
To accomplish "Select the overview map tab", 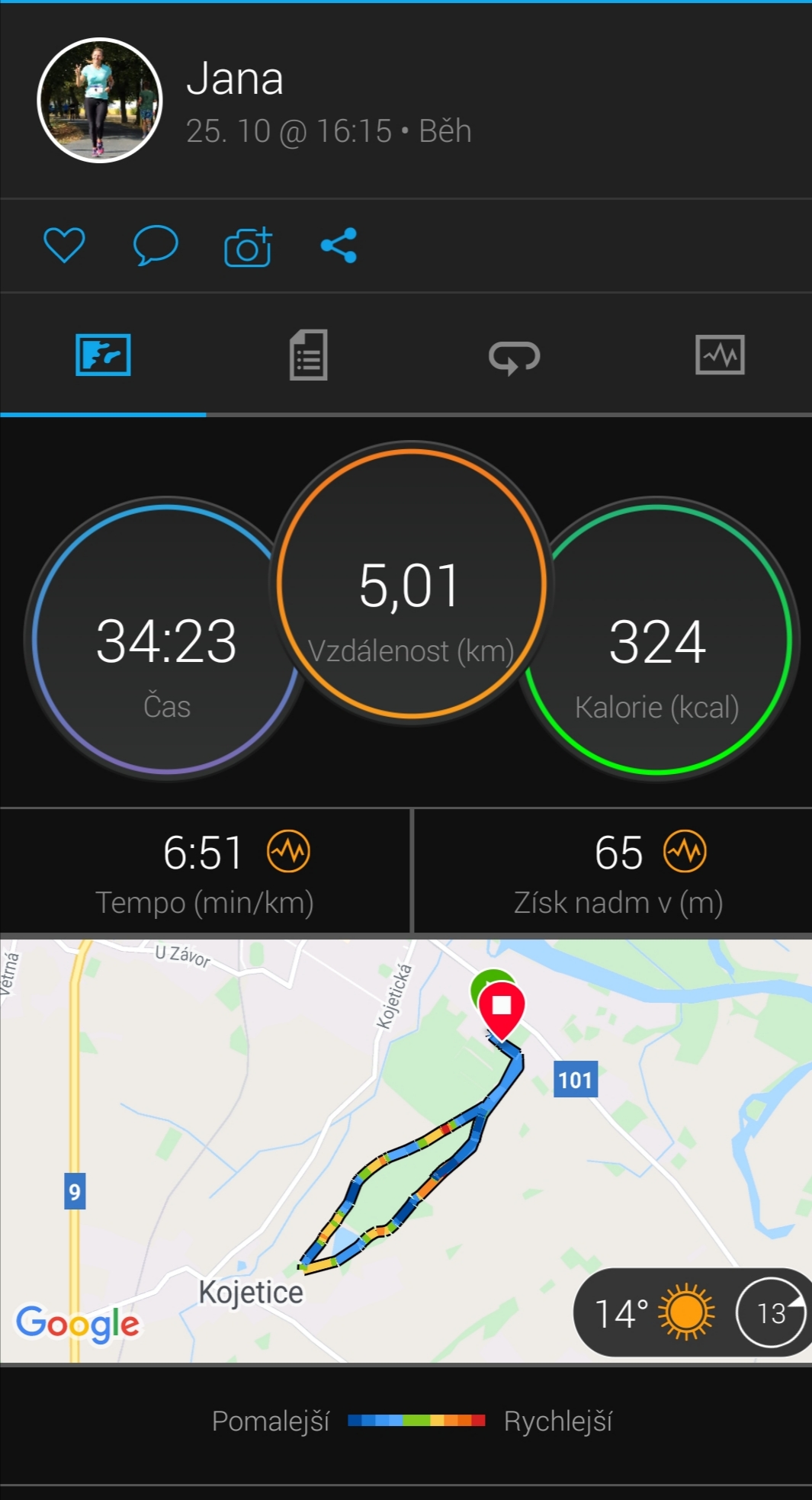I will [103, 355].
